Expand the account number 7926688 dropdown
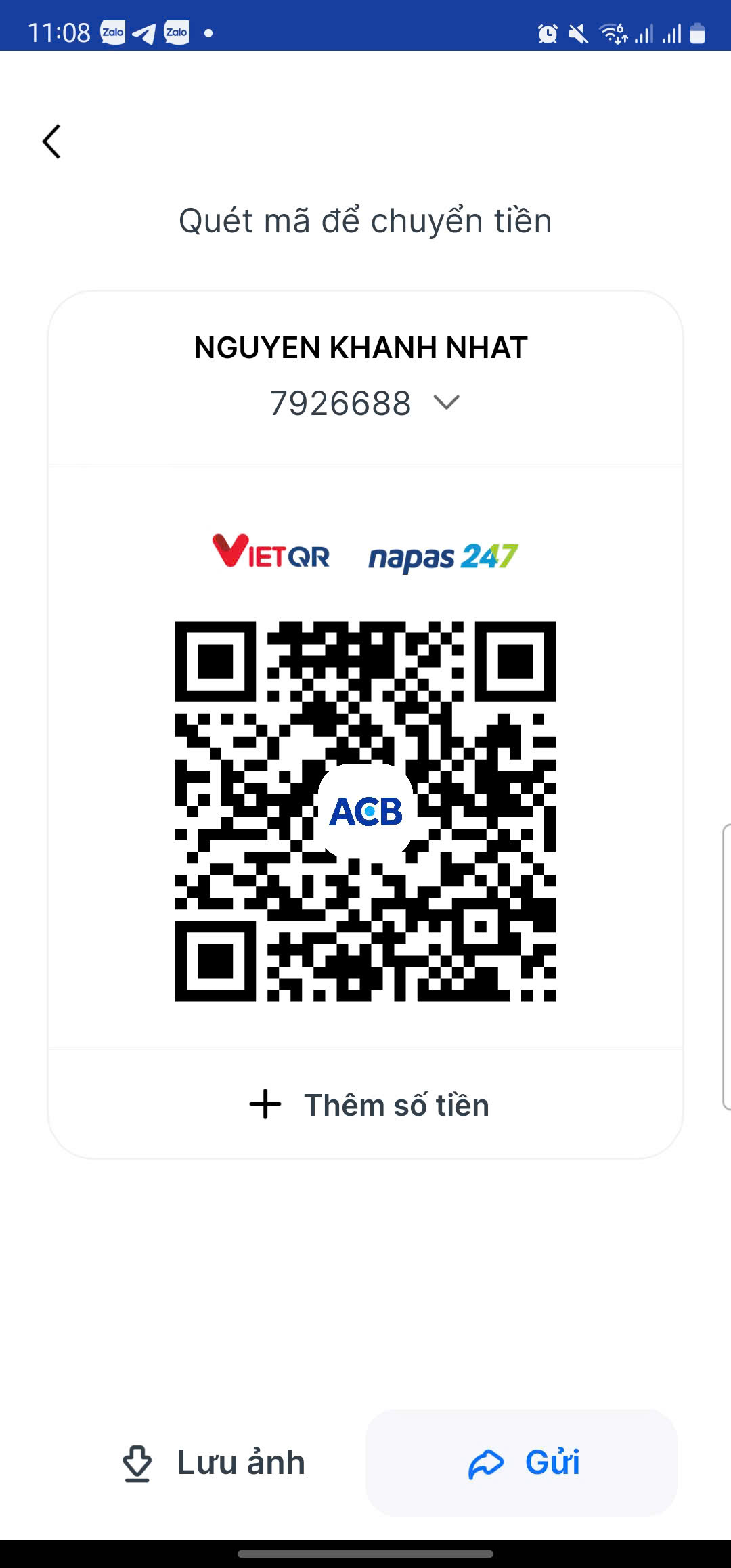731x1568 pixels. [x=446, y=403]
